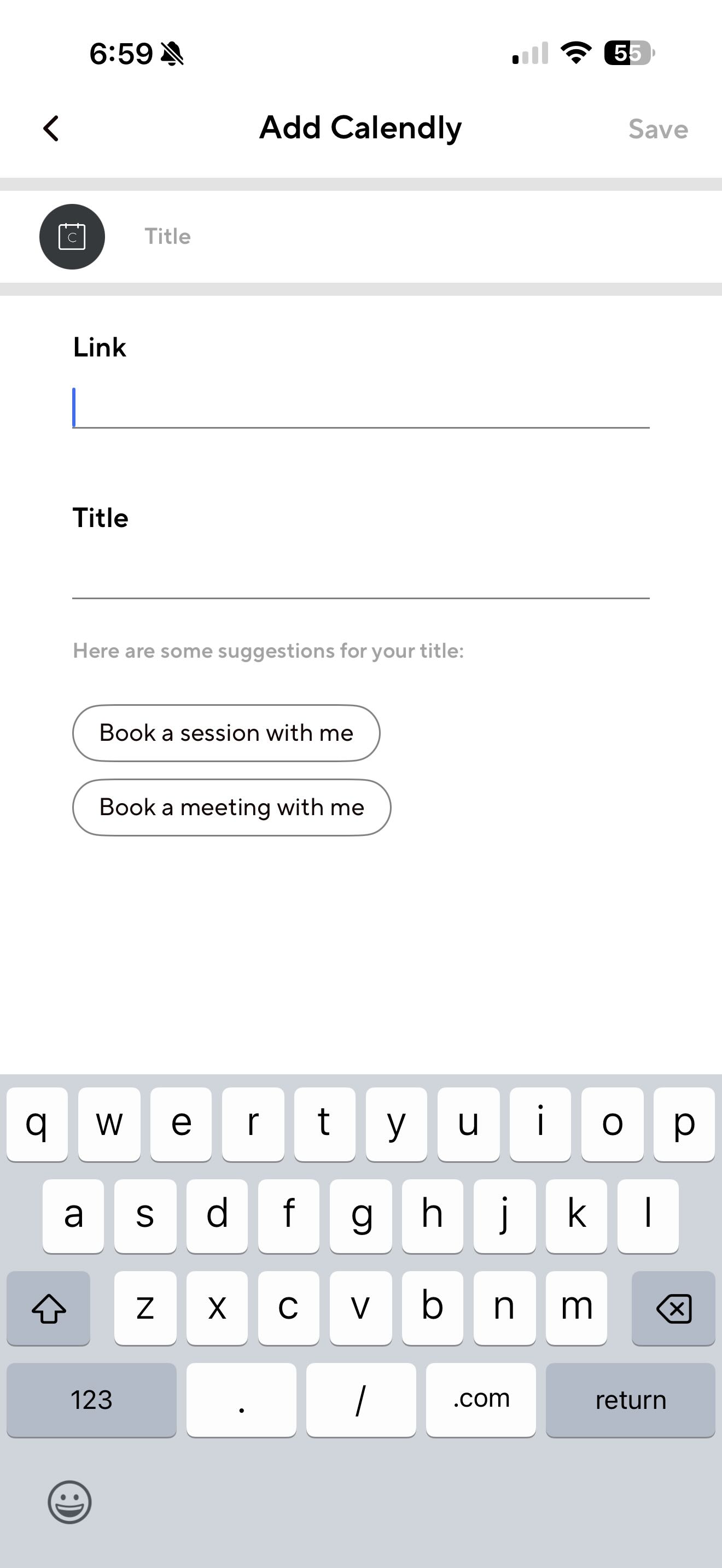Tap the calendar icon thumbnail

pos(72,237)
